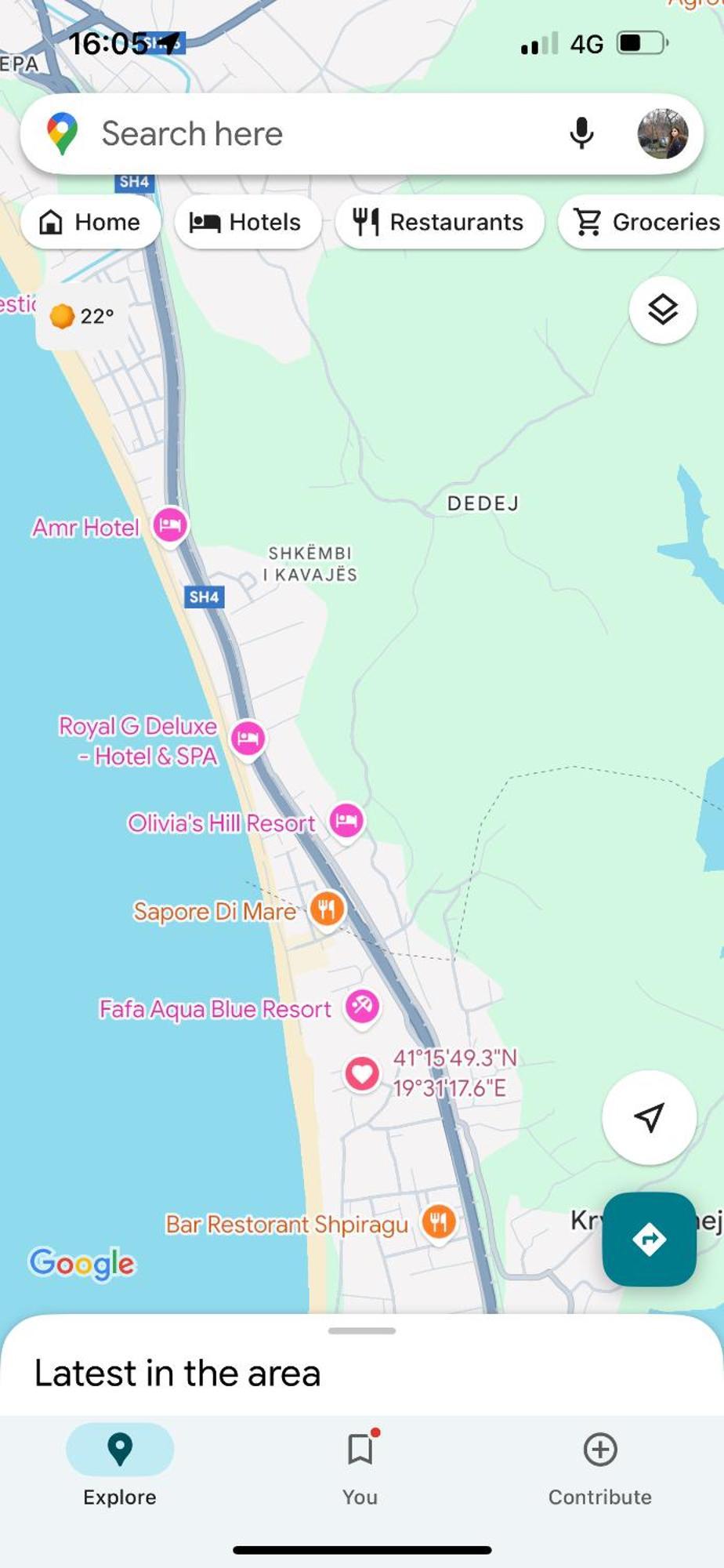Open the directions floating button

coord(649,1239)
